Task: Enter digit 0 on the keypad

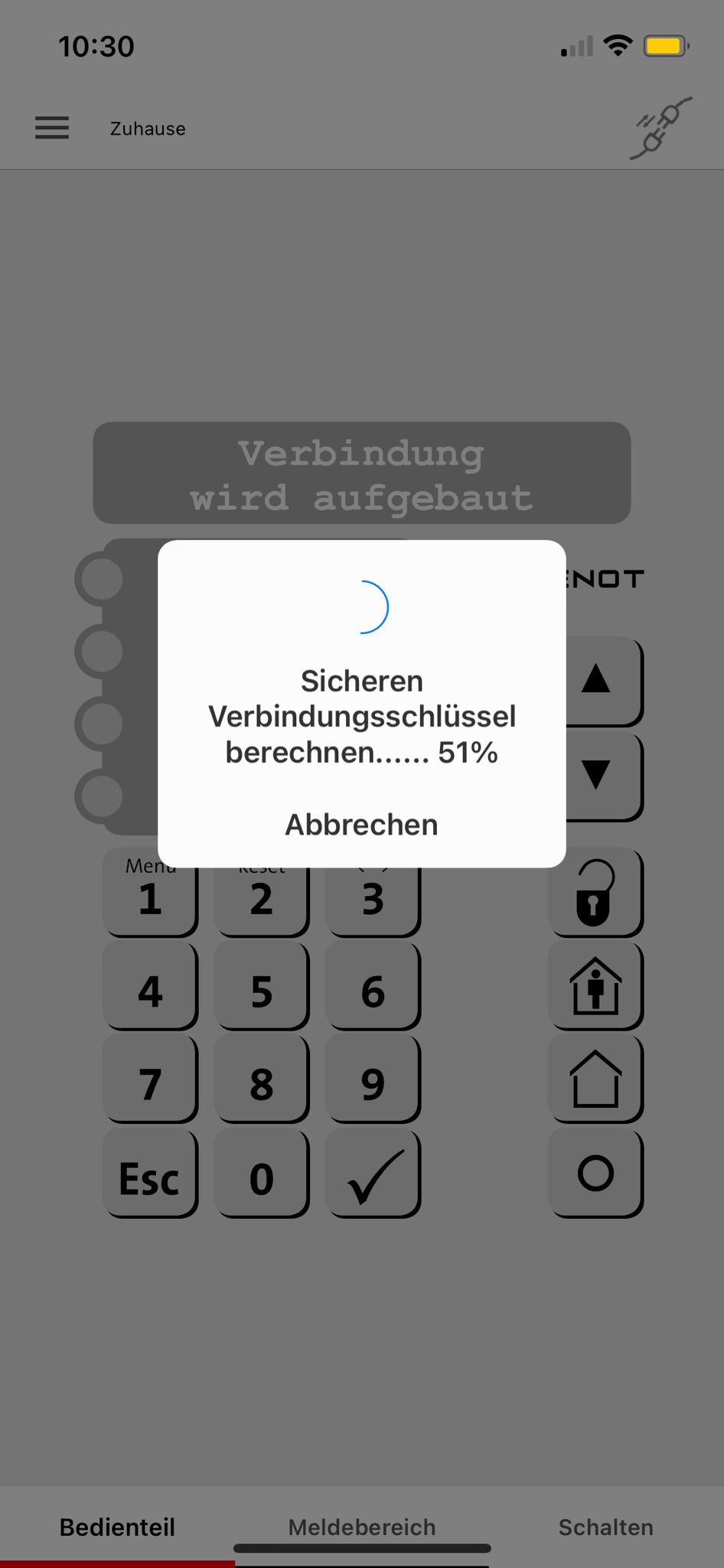Action: pyautogui.click(x=261, y=1175)
